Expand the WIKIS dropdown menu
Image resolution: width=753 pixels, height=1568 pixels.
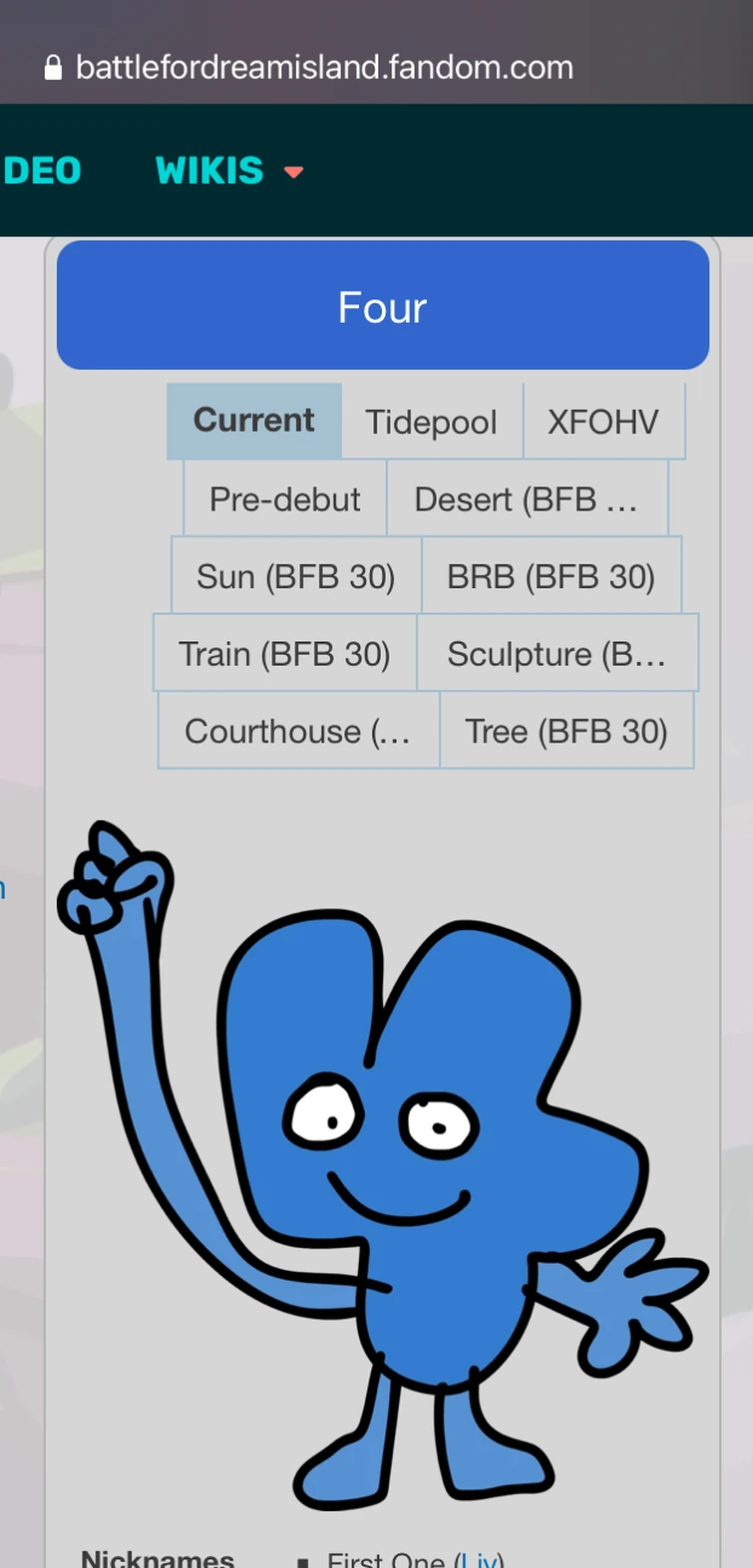tap(229, 171)
